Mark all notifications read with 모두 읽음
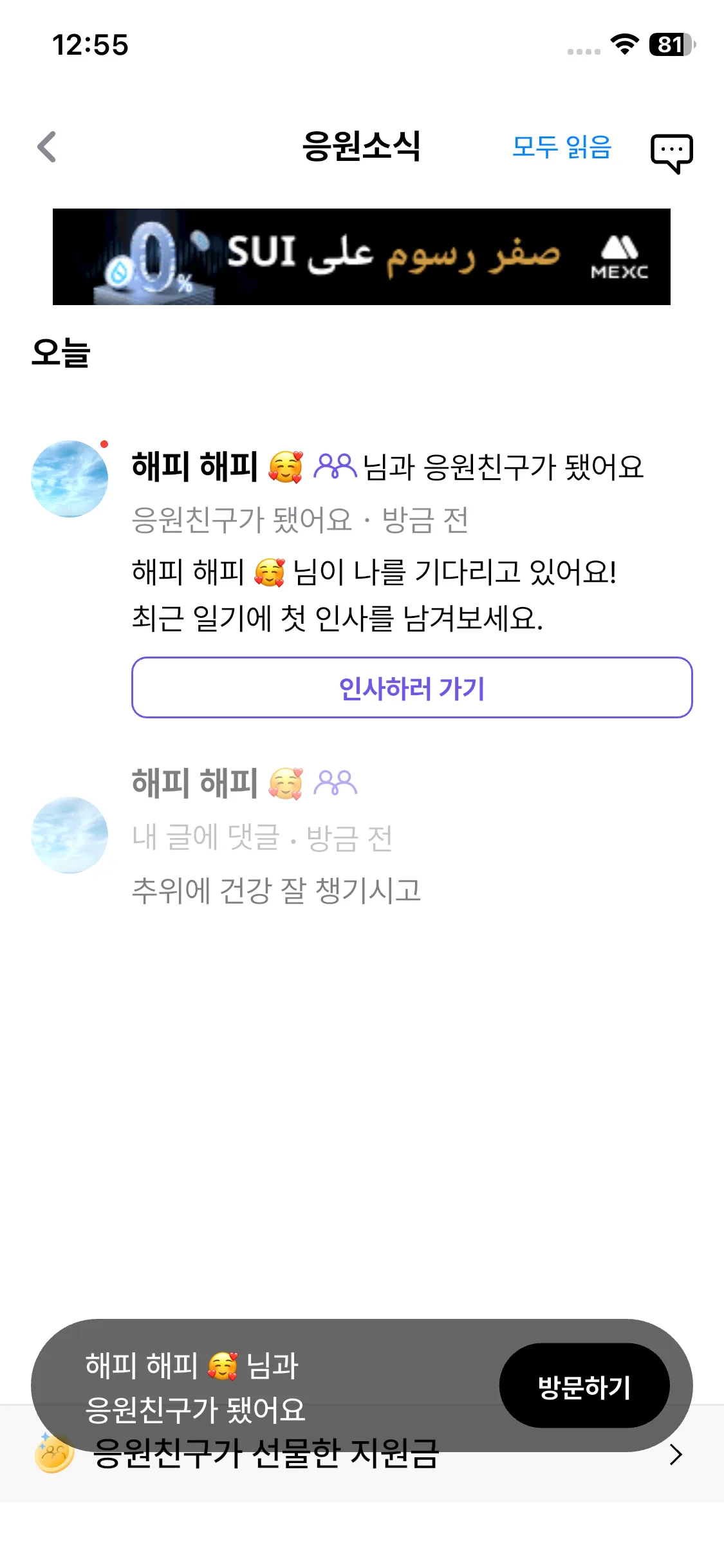This screenshot has height=1568, width=724. coord(561,149)
